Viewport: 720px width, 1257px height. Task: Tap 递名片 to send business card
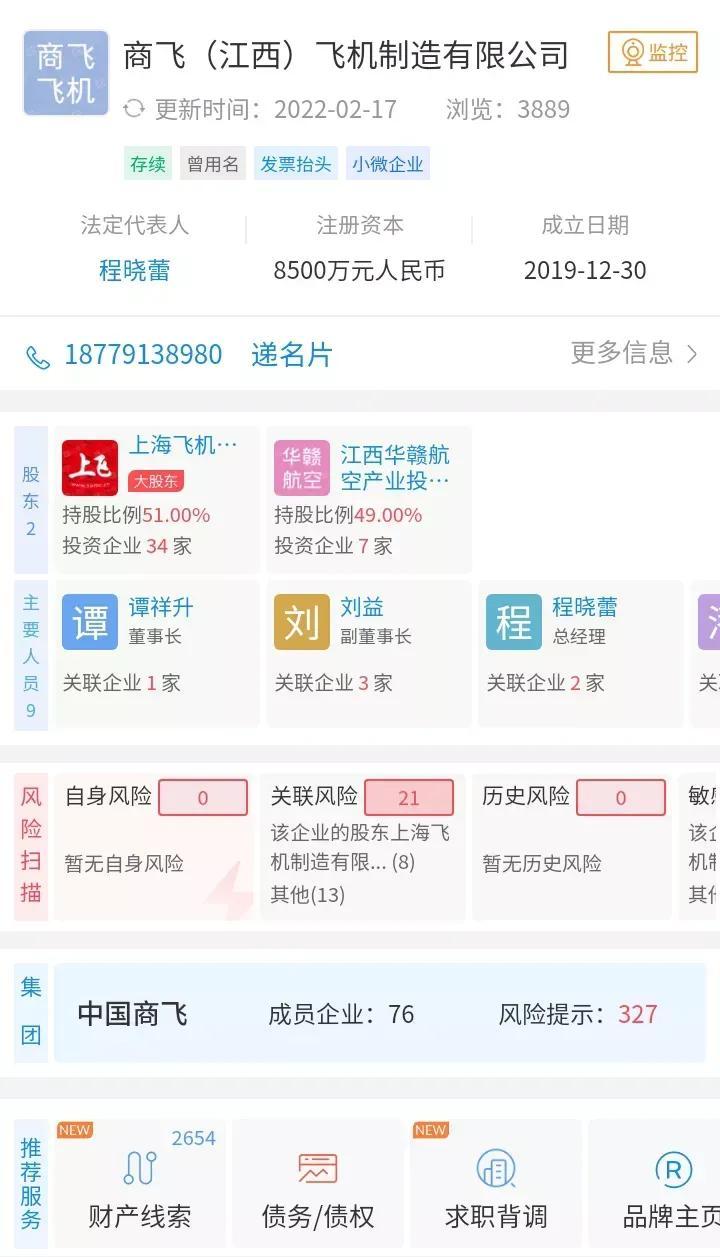pos(291,355)
